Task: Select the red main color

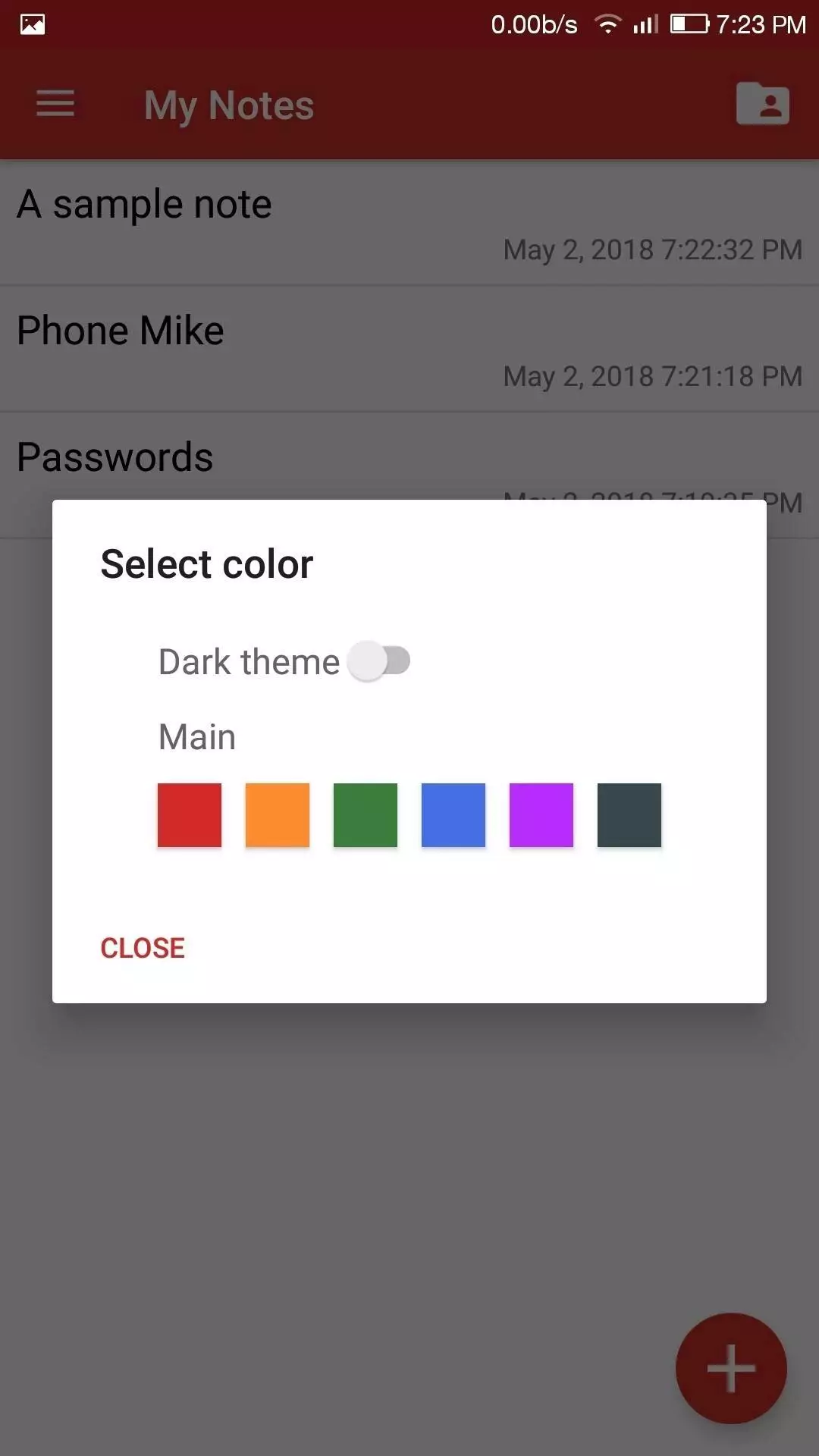Action: tap(190, 815)
